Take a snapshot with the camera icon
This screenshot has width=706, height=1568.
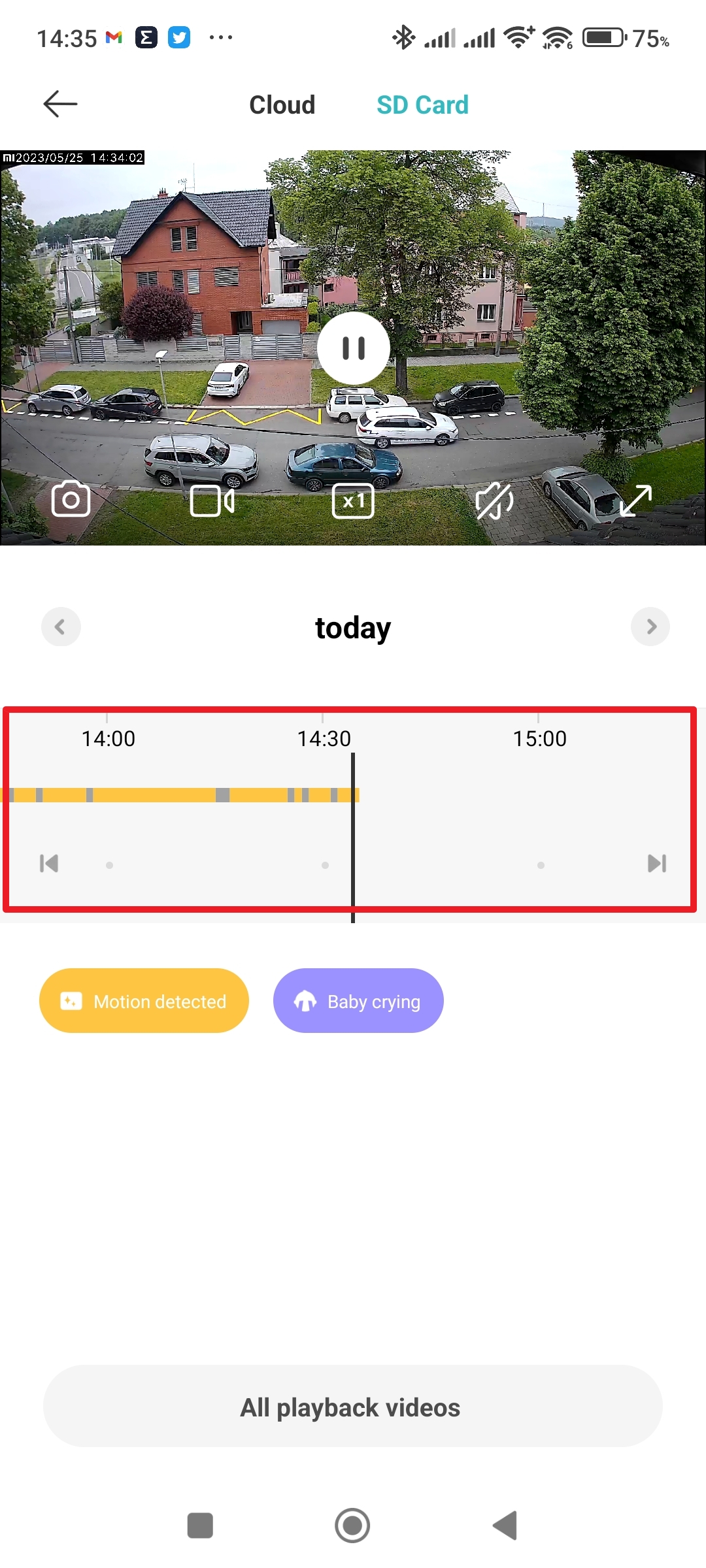click(x=71, y=500)
